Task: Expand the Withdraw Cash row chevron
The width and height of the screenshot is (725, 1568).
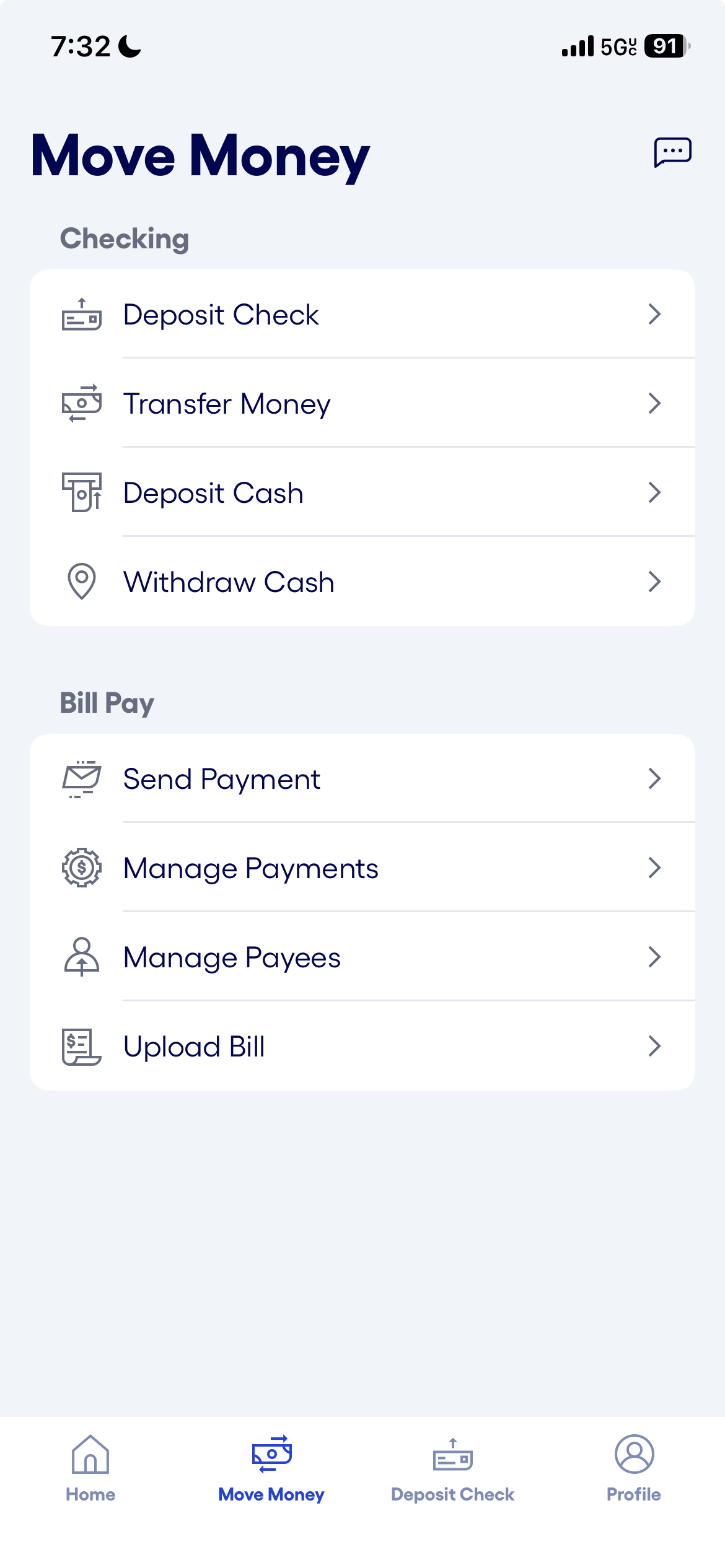Action: pyautogui.click(x=655, y=581)
